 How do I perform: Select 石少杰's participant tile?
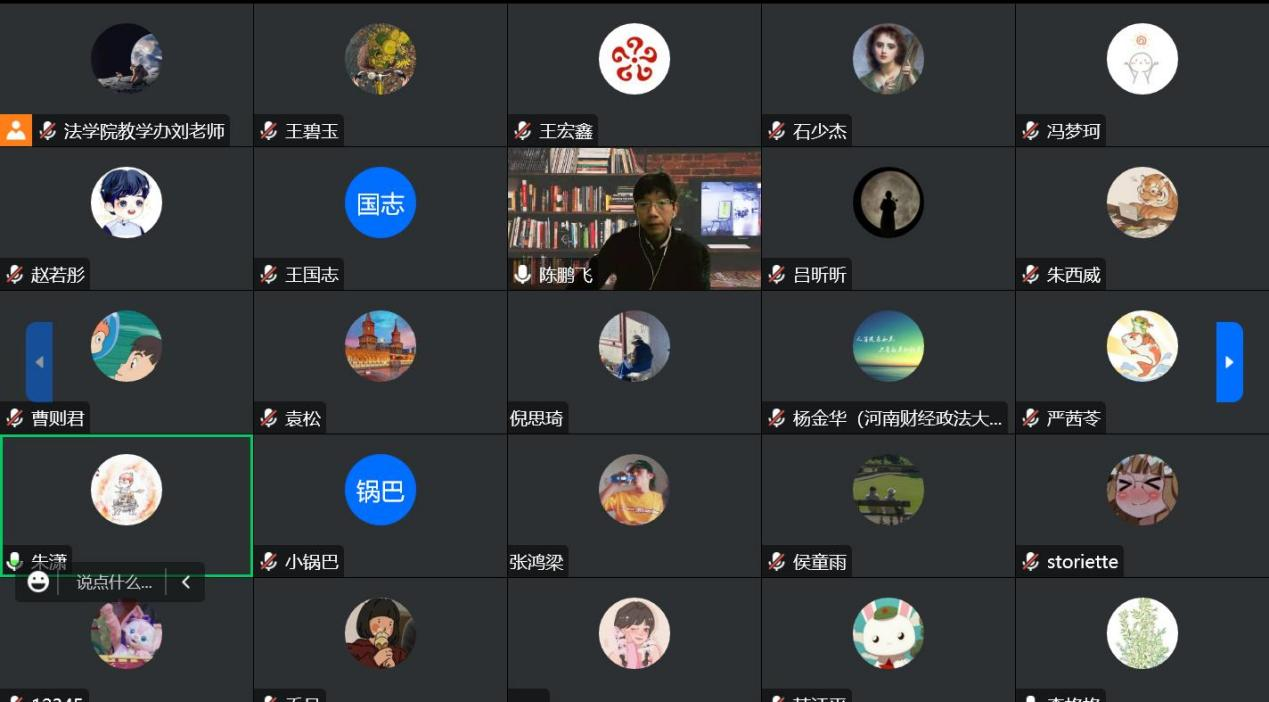(x=888, y=75)
